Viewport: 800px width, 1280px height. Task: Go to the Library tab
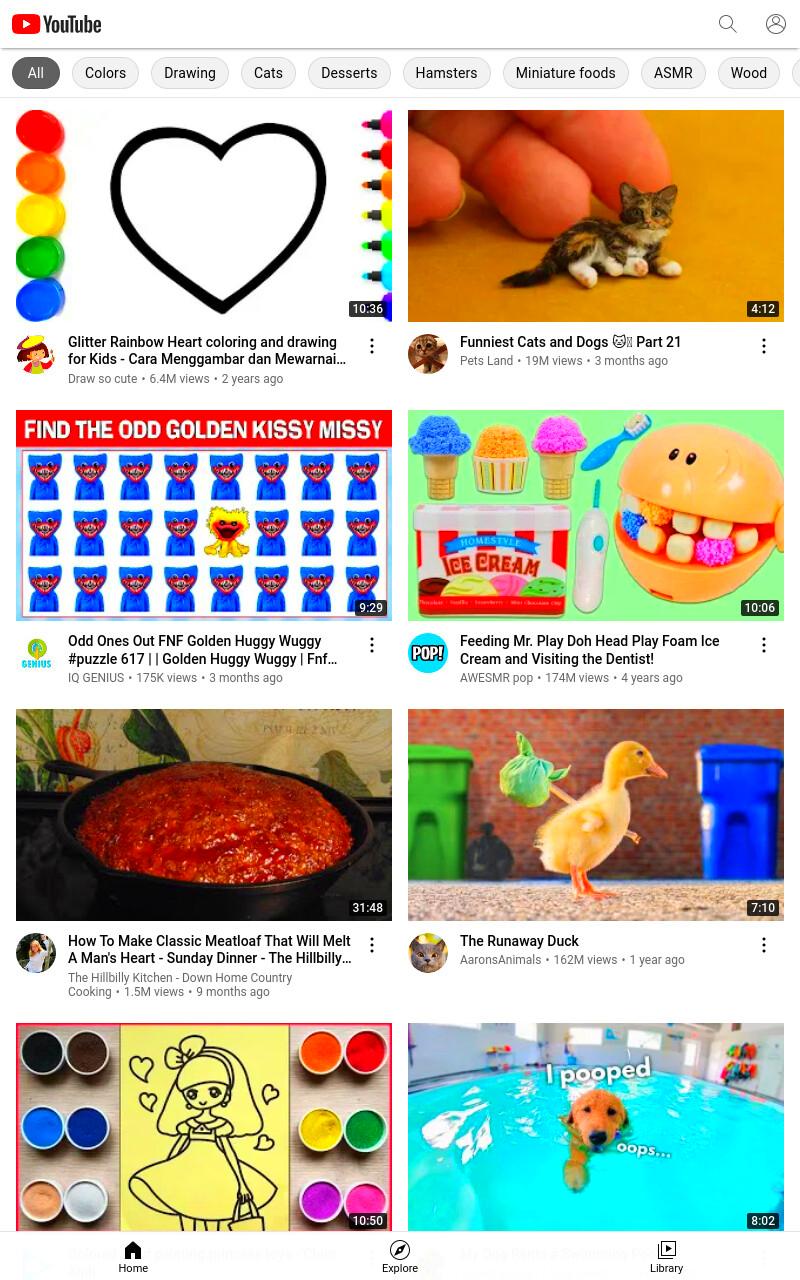666,1257
